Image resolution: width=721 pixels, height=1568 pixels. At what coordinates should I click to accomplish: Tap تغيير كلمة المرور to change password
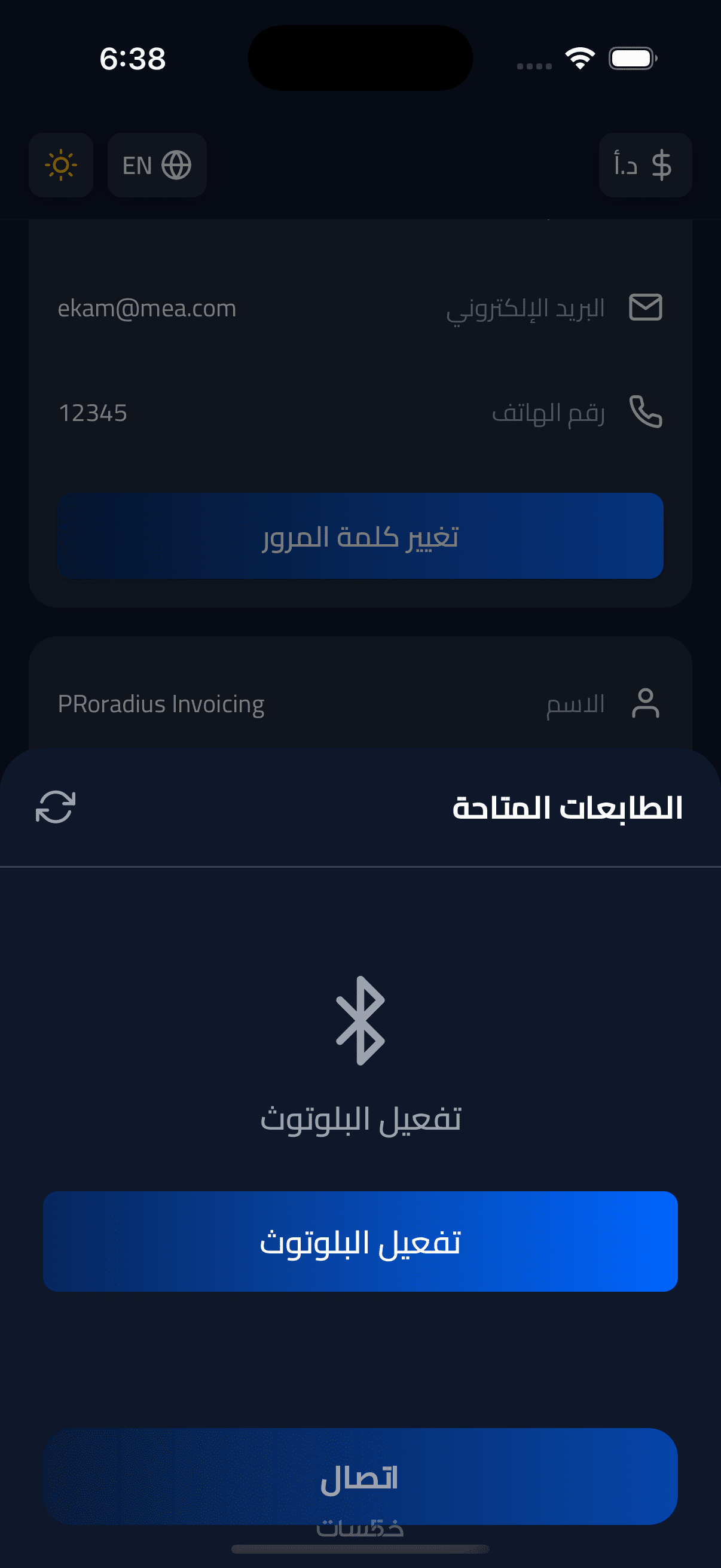tap(360, 536)
